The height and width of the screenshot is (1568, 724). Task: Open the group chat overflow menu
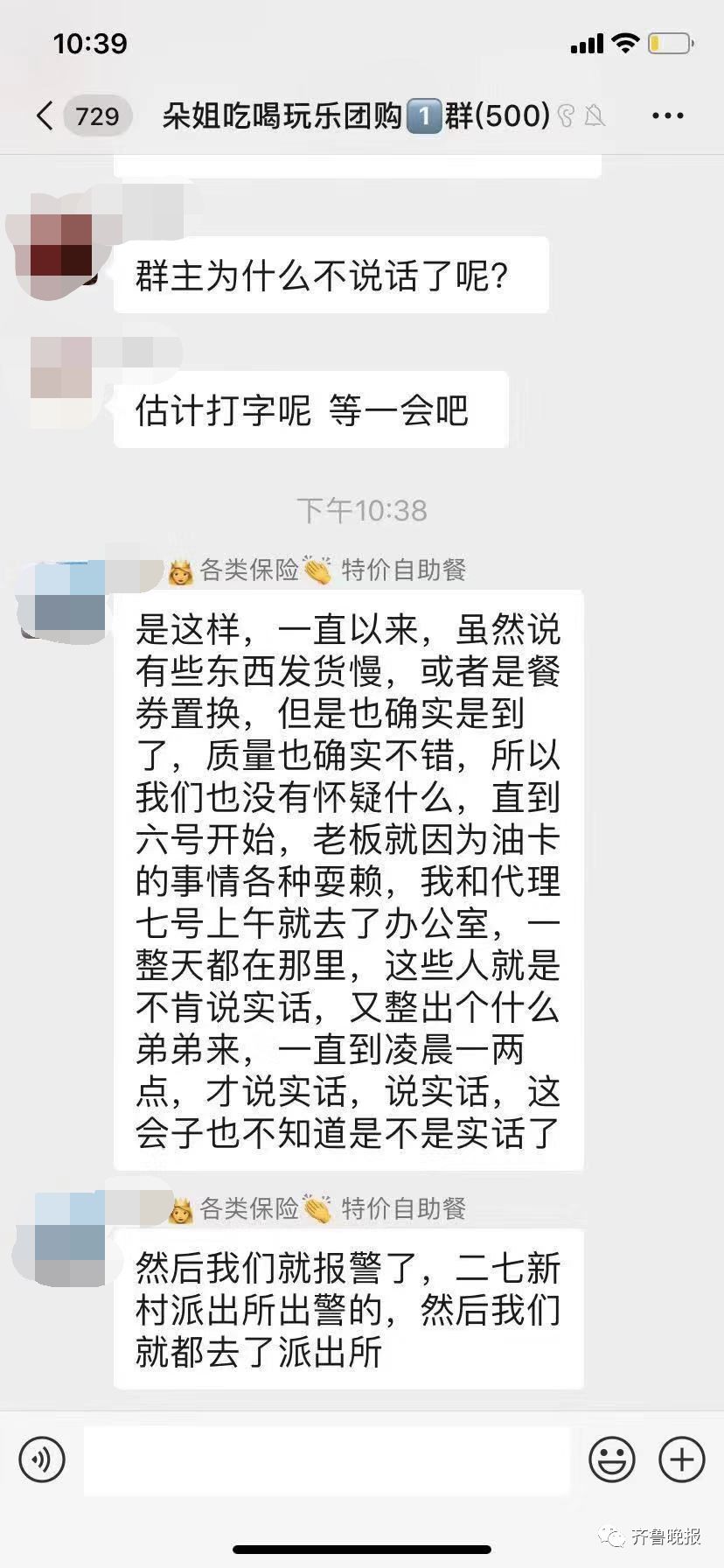pyautogui.click(x=667, y=115)
